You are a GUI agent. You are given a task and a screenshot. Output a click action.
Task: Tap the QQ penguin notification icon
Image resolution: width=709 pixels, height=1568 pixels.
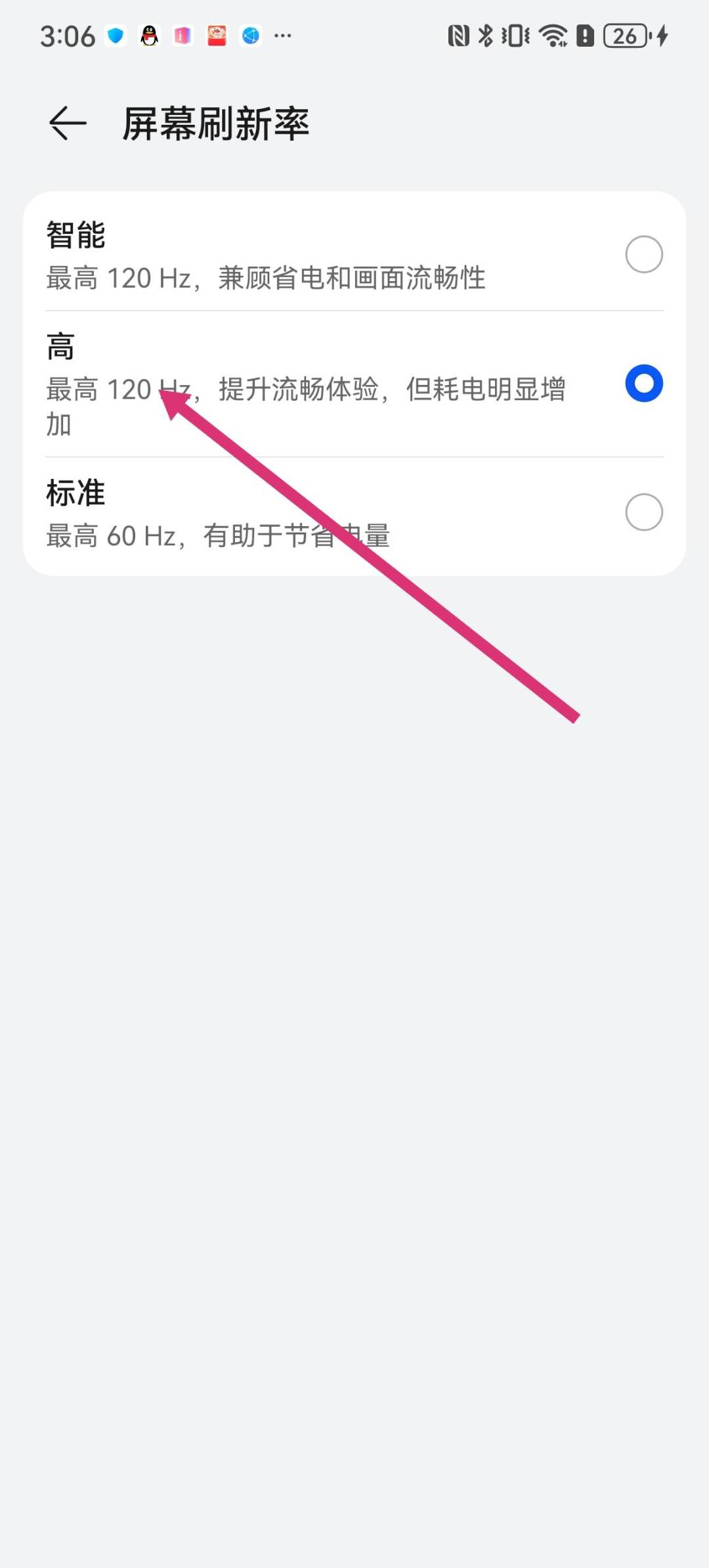pos(148,35)
